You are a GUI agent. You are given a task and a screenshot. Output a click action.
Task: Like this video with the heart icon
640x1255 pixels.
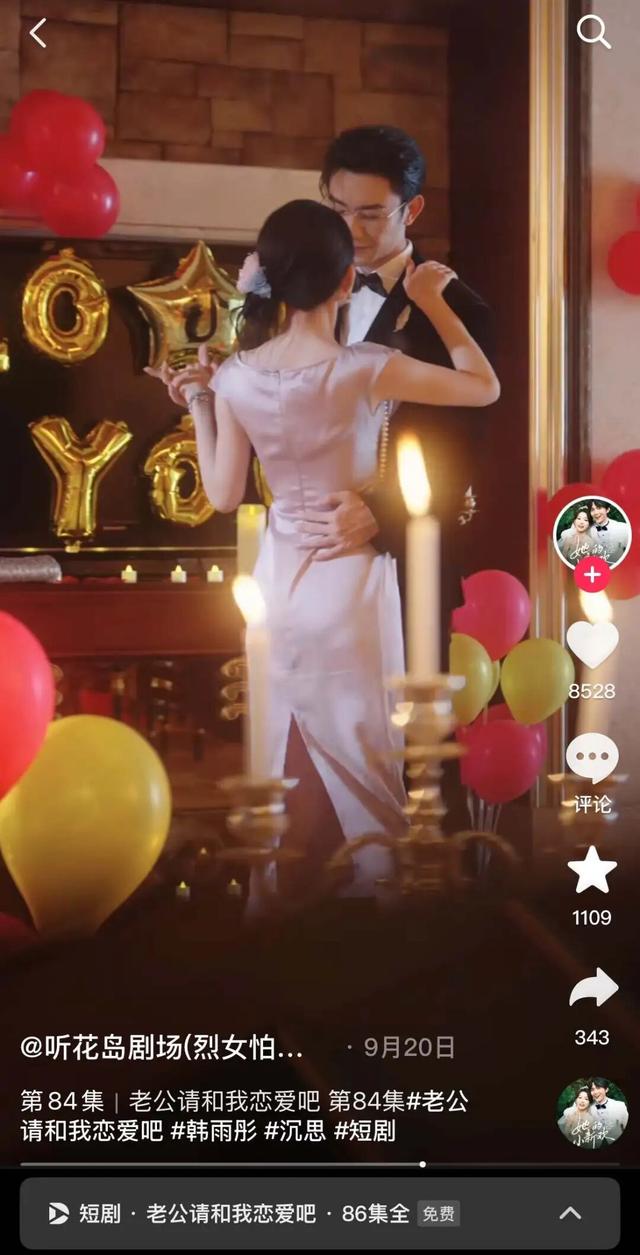pos(592,645)
